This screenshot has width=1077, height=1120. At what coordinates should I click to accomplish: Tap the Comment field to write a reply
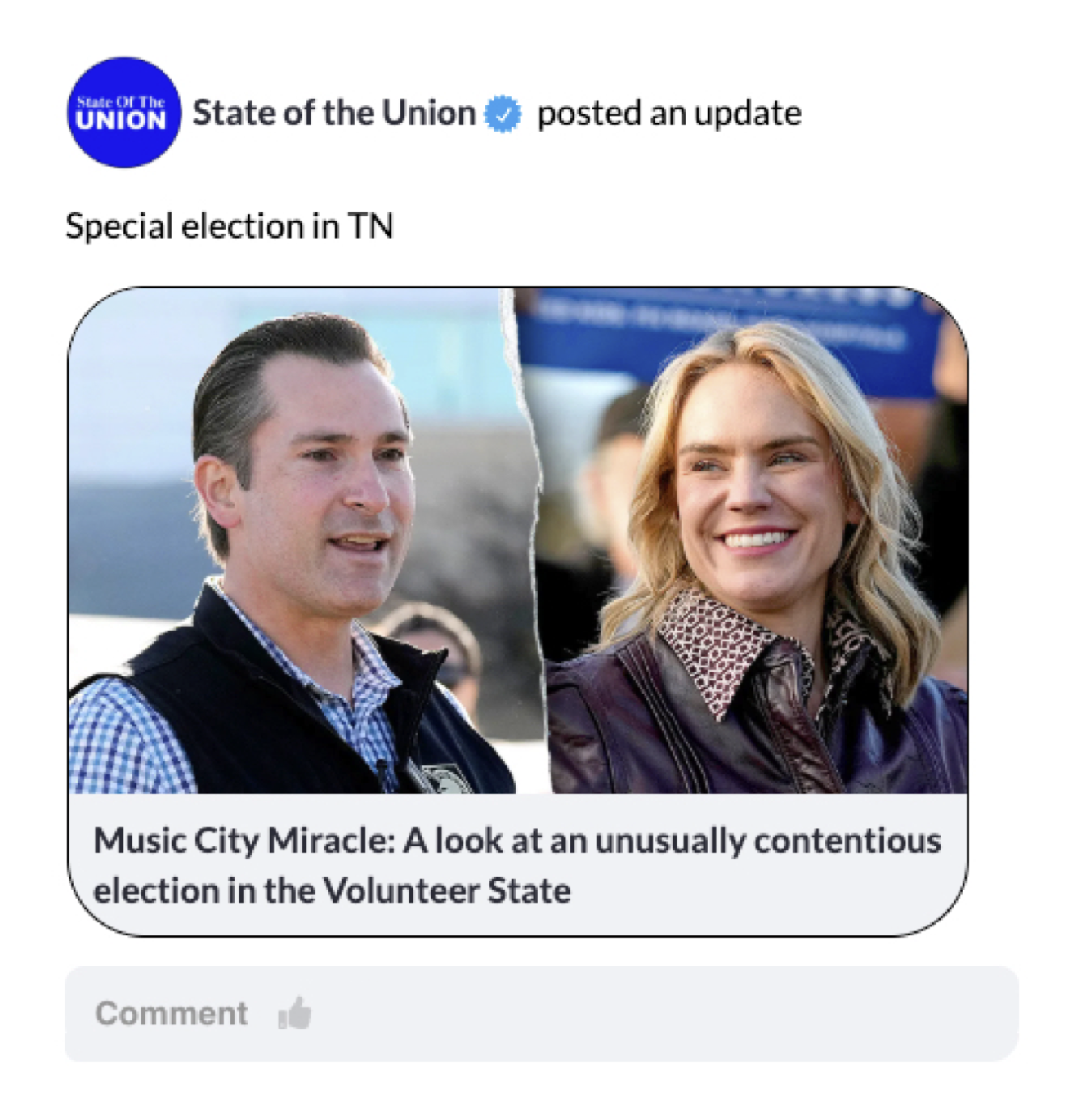click(172, 1014)
